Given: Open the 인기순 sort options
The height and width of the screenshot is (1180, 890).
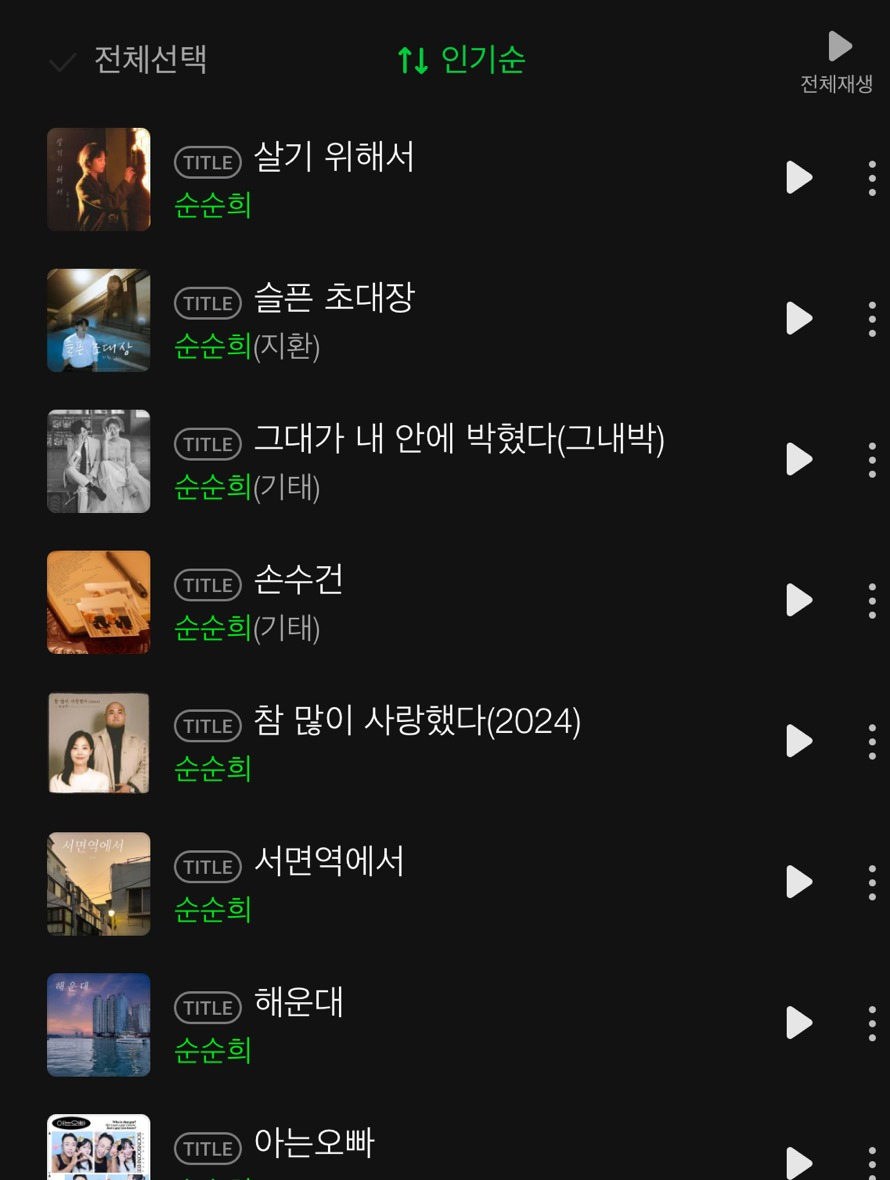Looking at the screenshot, I should tap(462, 61).
